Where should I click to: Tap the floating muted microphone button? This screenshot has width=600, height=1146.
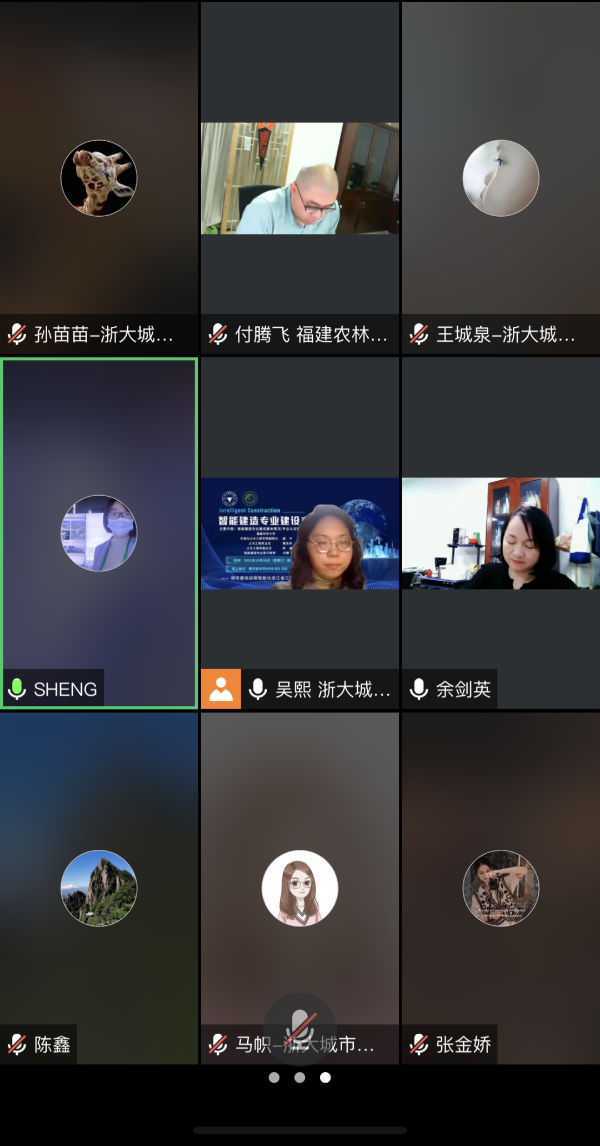click(x=300, y=1029)
